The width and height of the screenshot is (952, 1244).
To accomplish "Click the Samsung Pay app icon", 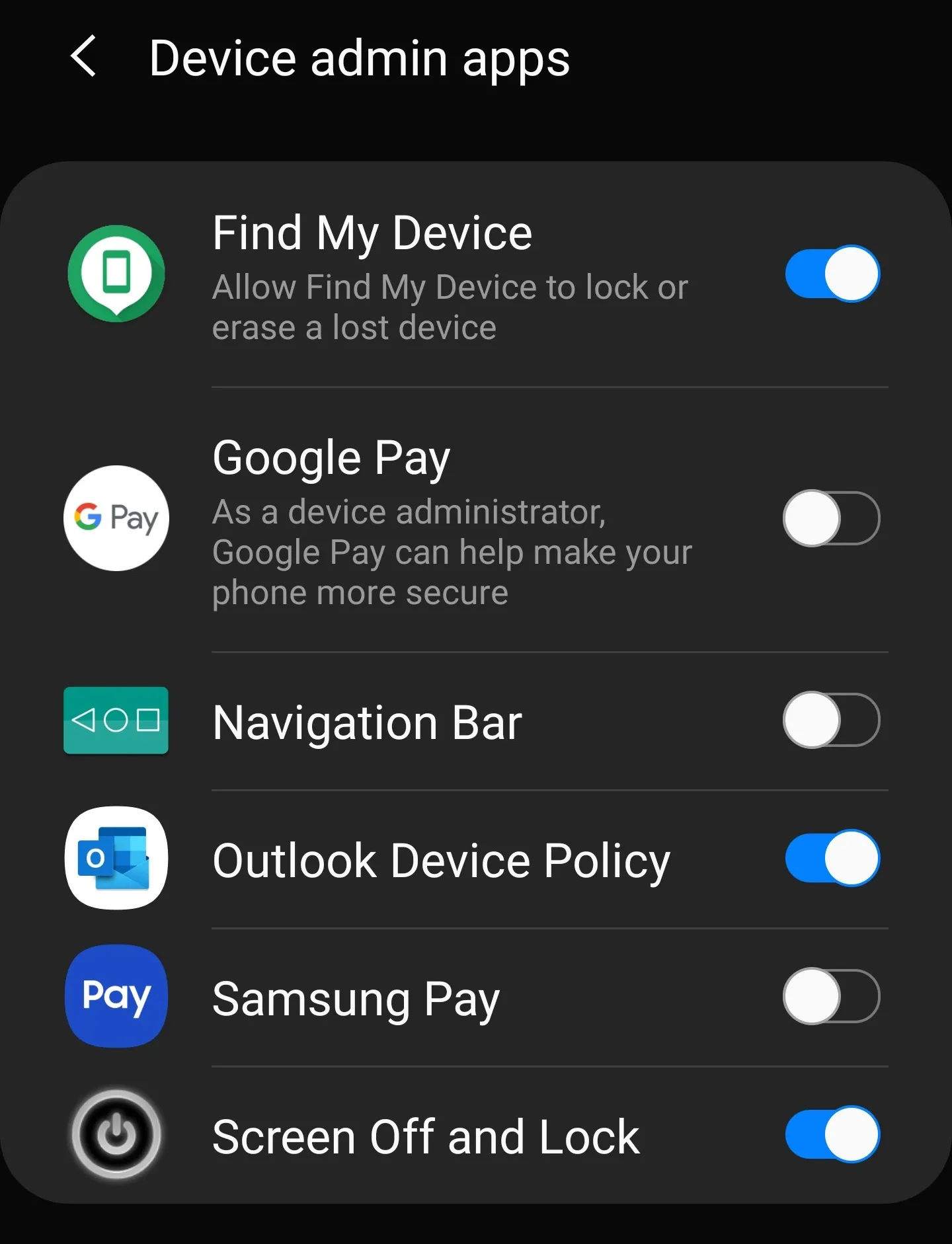I will click(116, 997).
